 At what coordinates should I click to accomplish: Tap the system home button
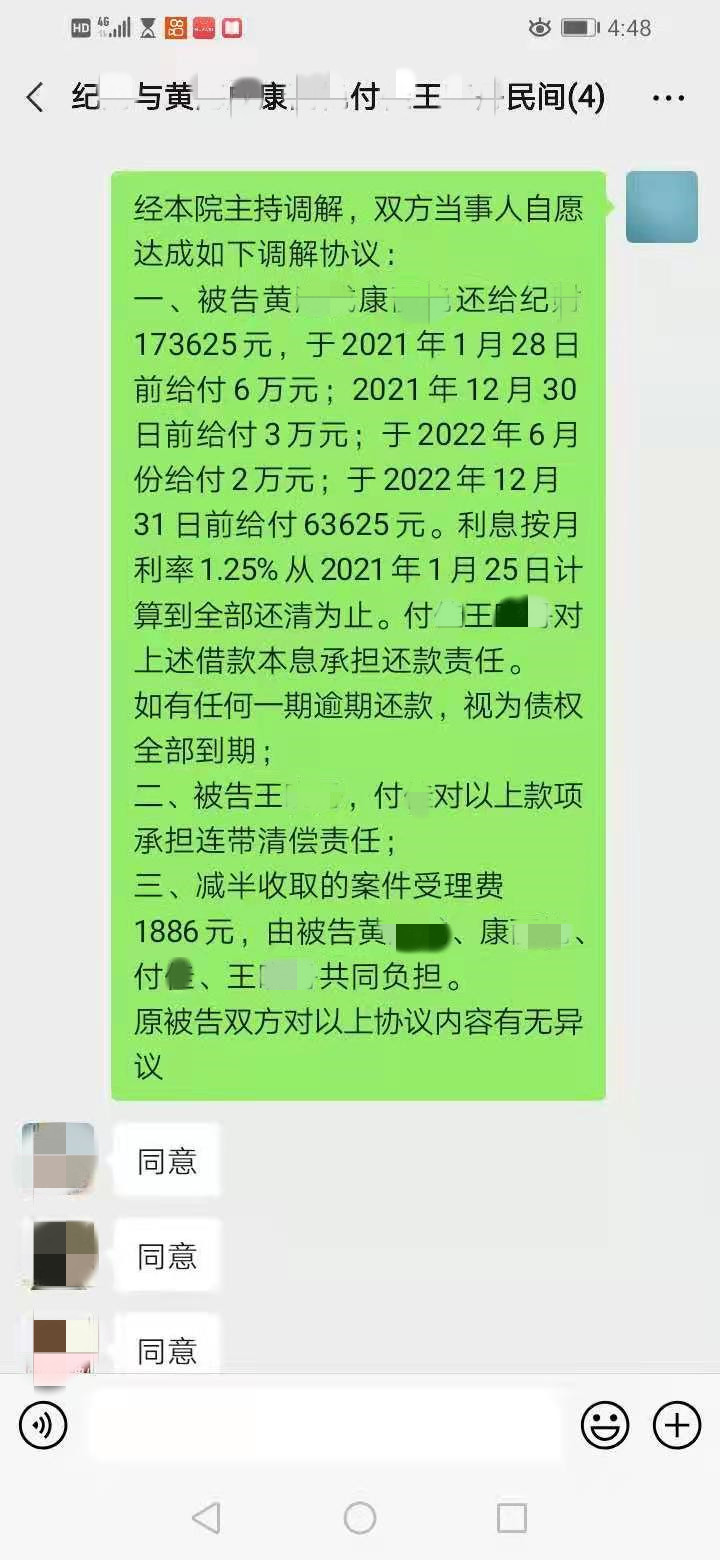tap(360, 1518)
